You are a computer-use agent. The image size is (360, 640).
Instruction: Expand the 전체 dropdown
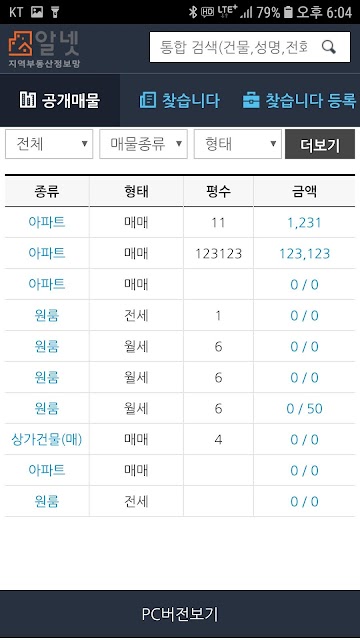[49, 144]
